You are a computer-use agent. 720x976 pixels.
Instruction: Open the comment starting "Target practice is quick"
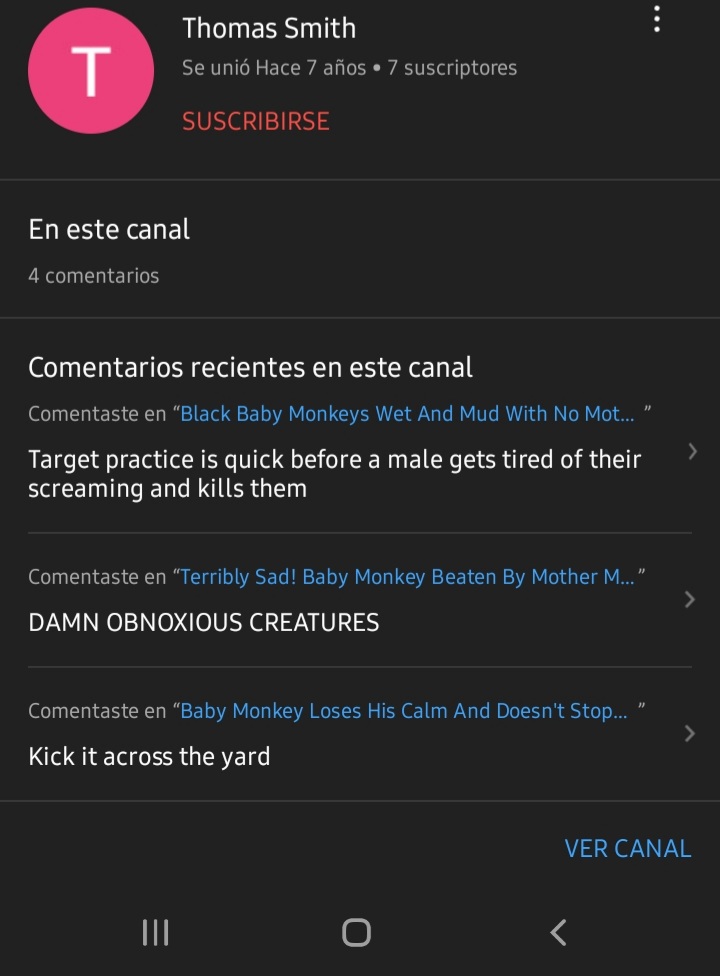click(334, 474)
